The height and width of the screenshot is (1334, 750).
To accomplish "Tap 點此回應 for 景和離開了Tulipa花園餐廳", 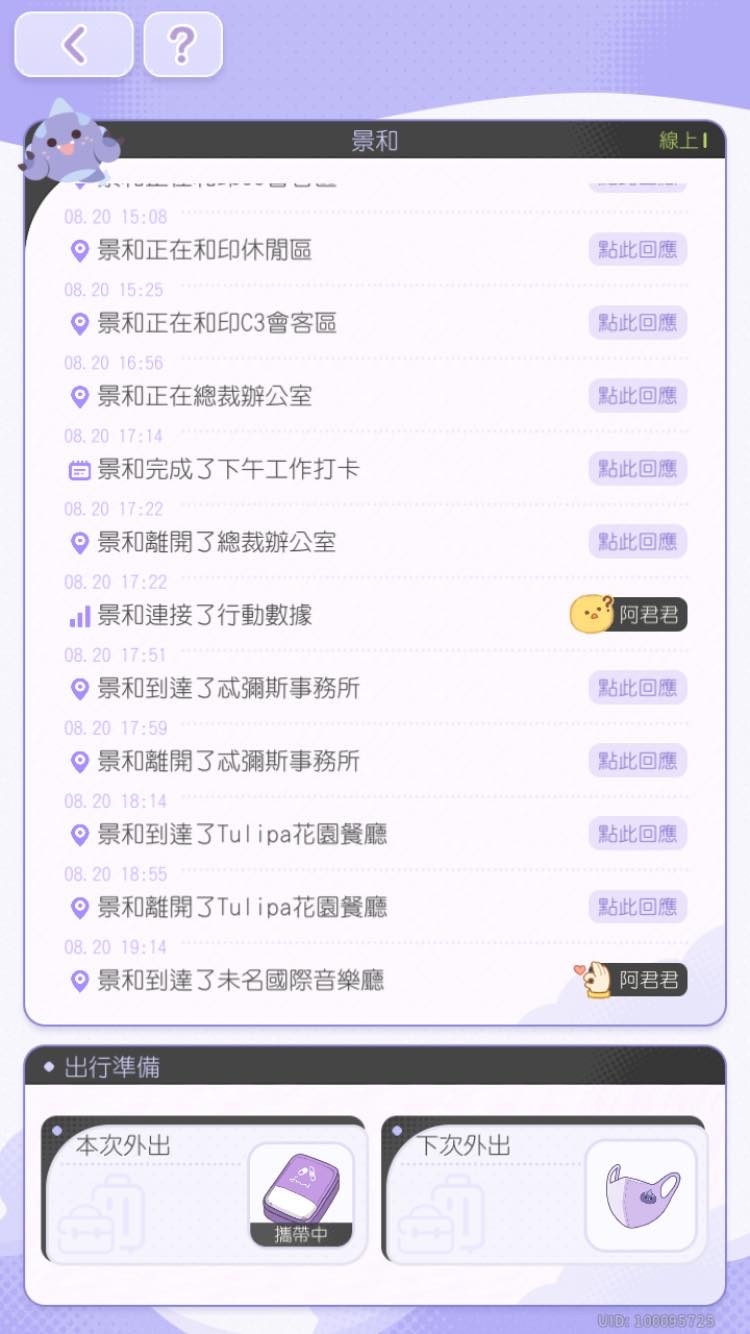I will (x=637, y=907).
